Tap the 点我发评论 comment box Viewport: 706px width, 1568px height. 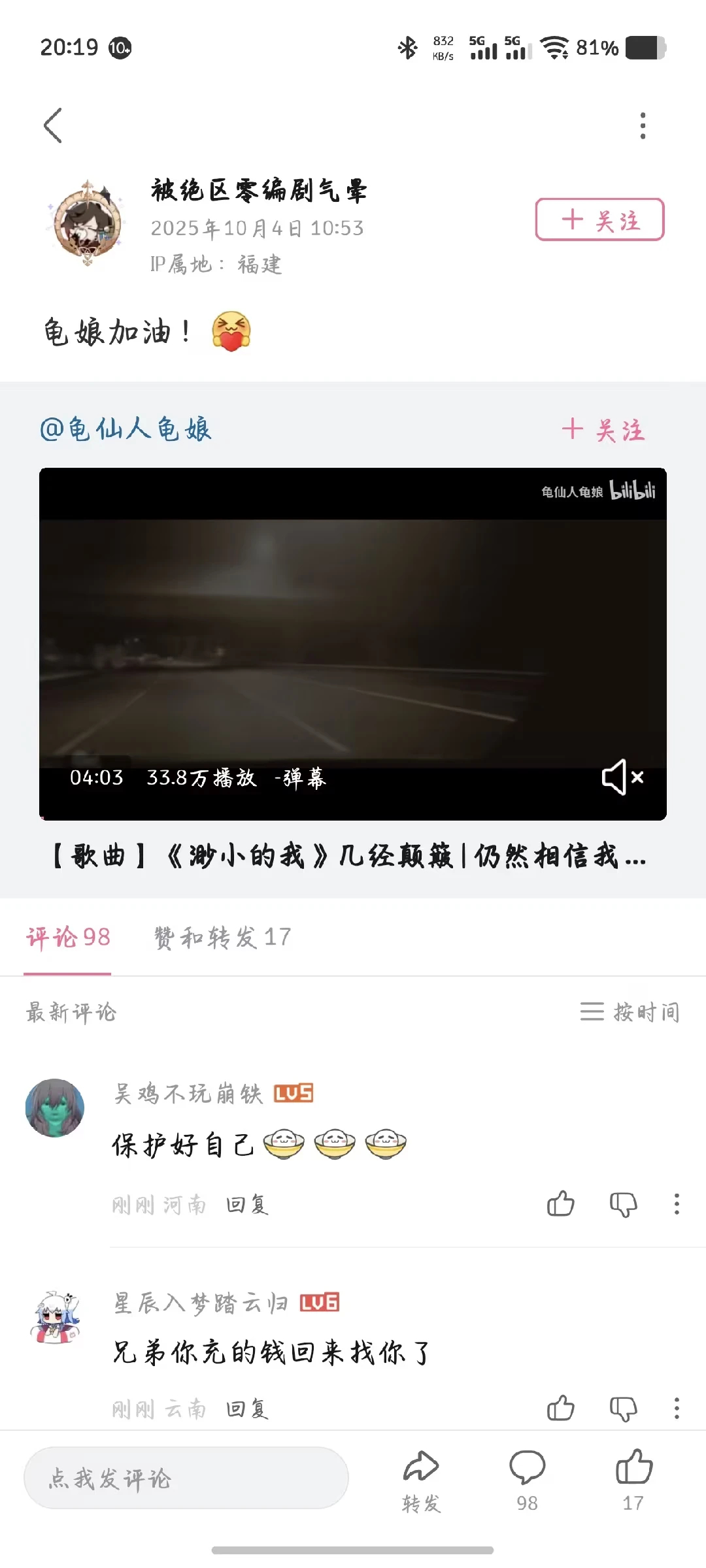(186, 1478)
